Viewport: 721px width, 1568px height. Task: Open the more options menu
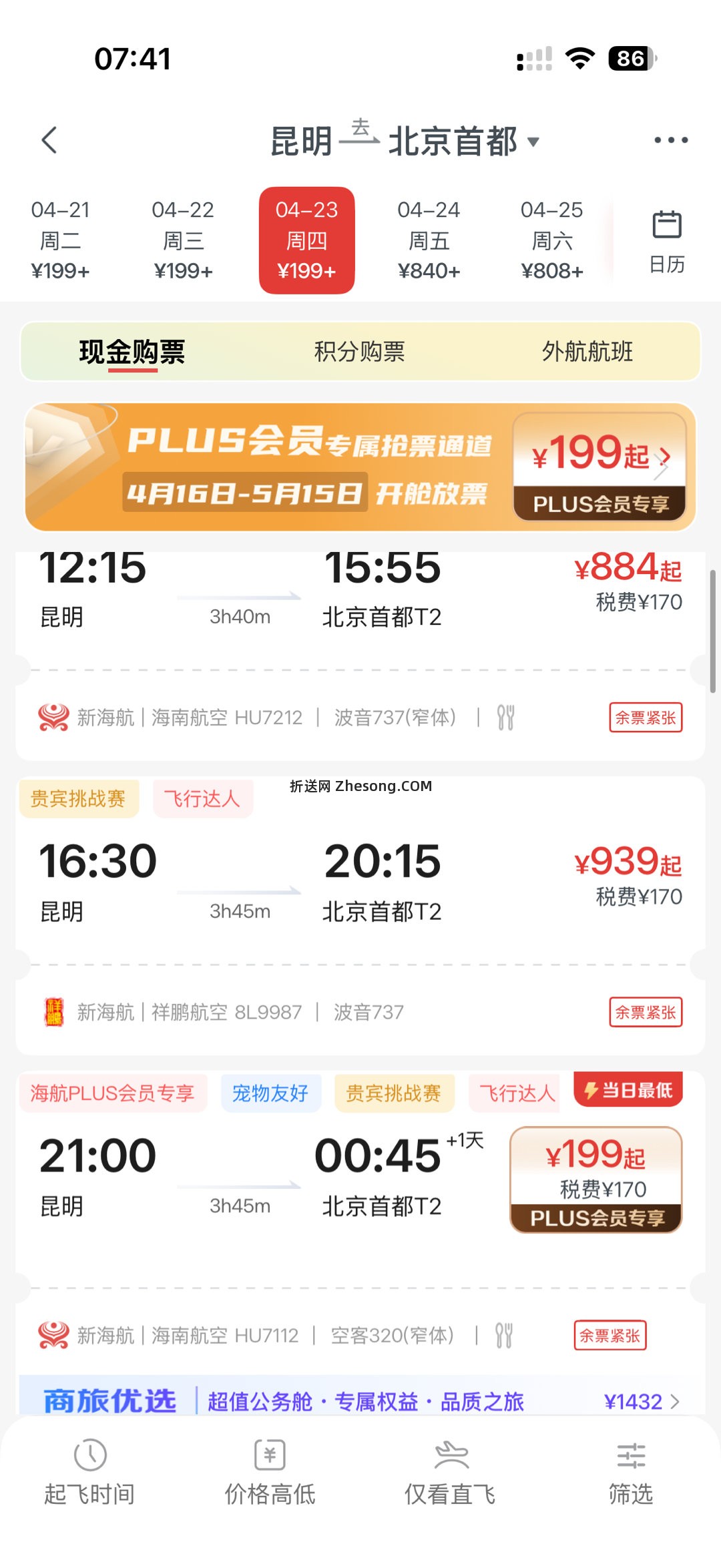(x=671, y=139)
